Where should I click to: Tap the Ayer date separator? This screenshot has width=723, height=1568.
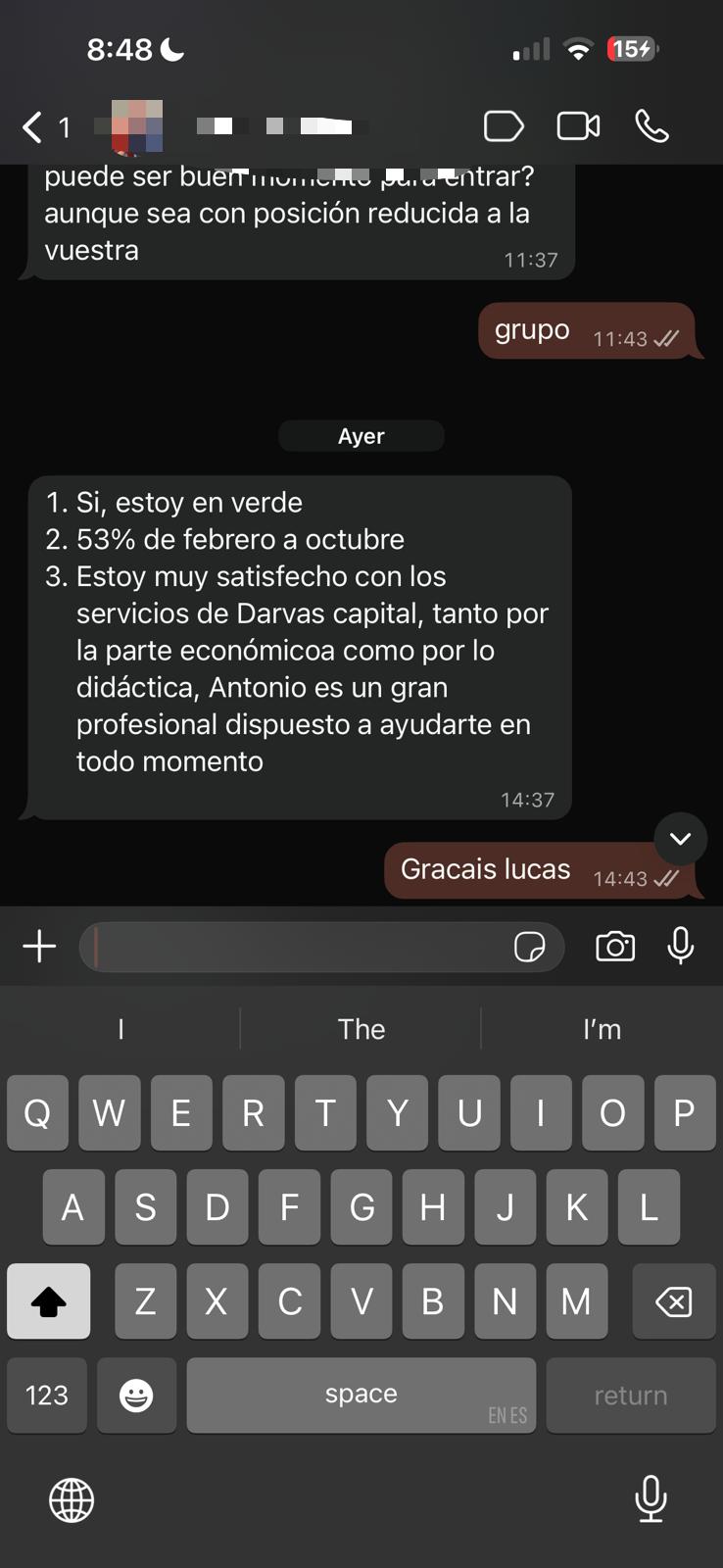361,436
